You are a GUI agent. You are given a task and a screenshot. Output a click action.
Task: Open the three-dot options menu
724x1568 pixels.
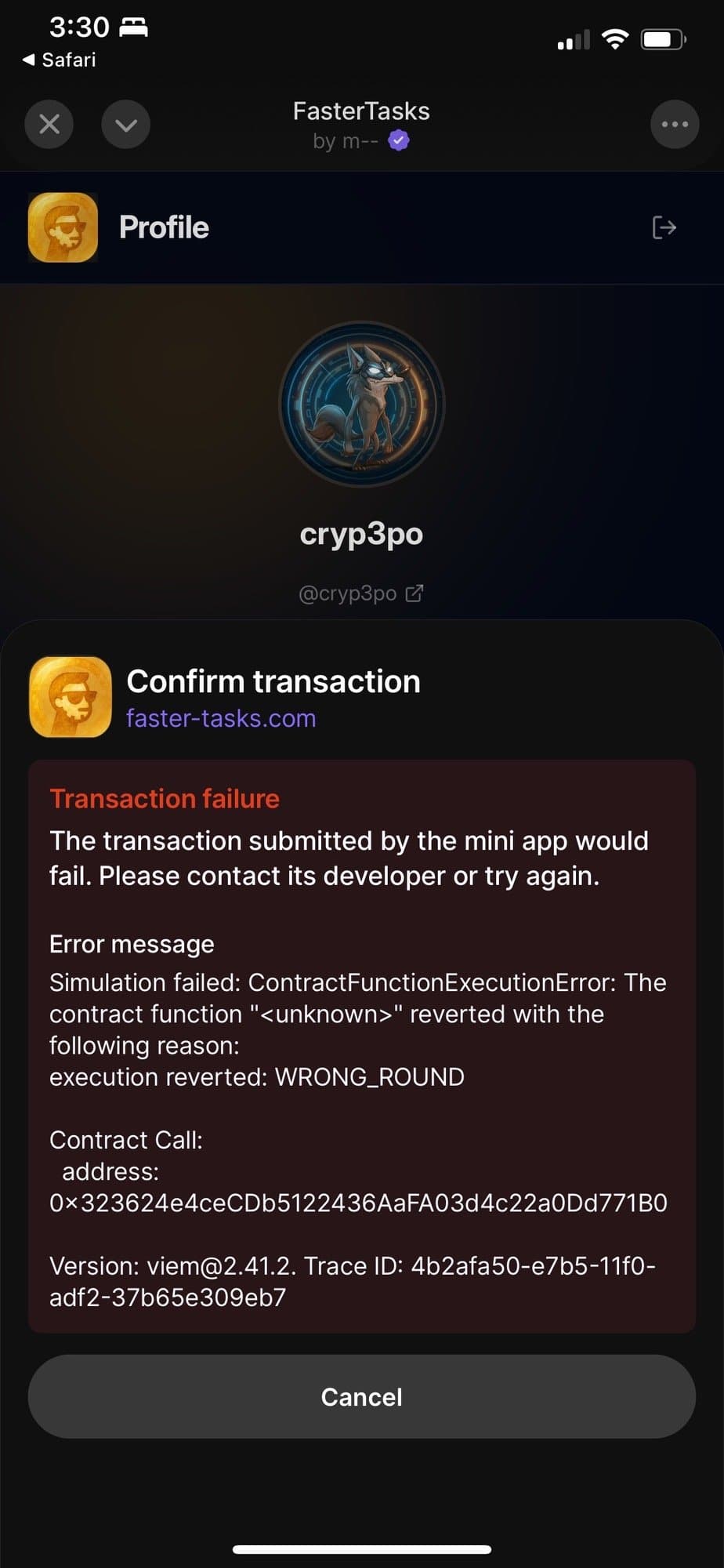tap(674, 124)
